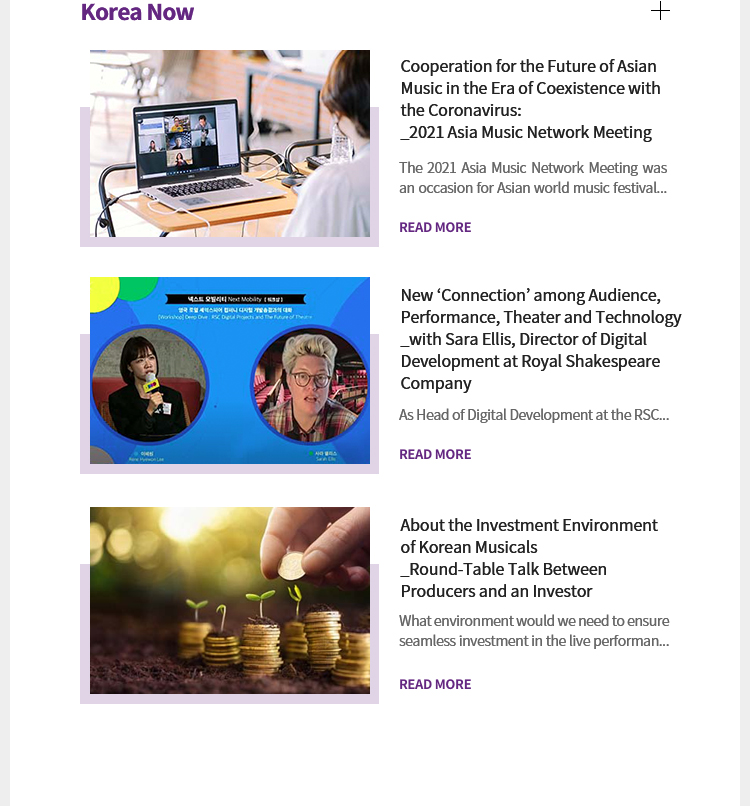Read more about 2021 Asia Music Network Meeting

coord(435,227)
